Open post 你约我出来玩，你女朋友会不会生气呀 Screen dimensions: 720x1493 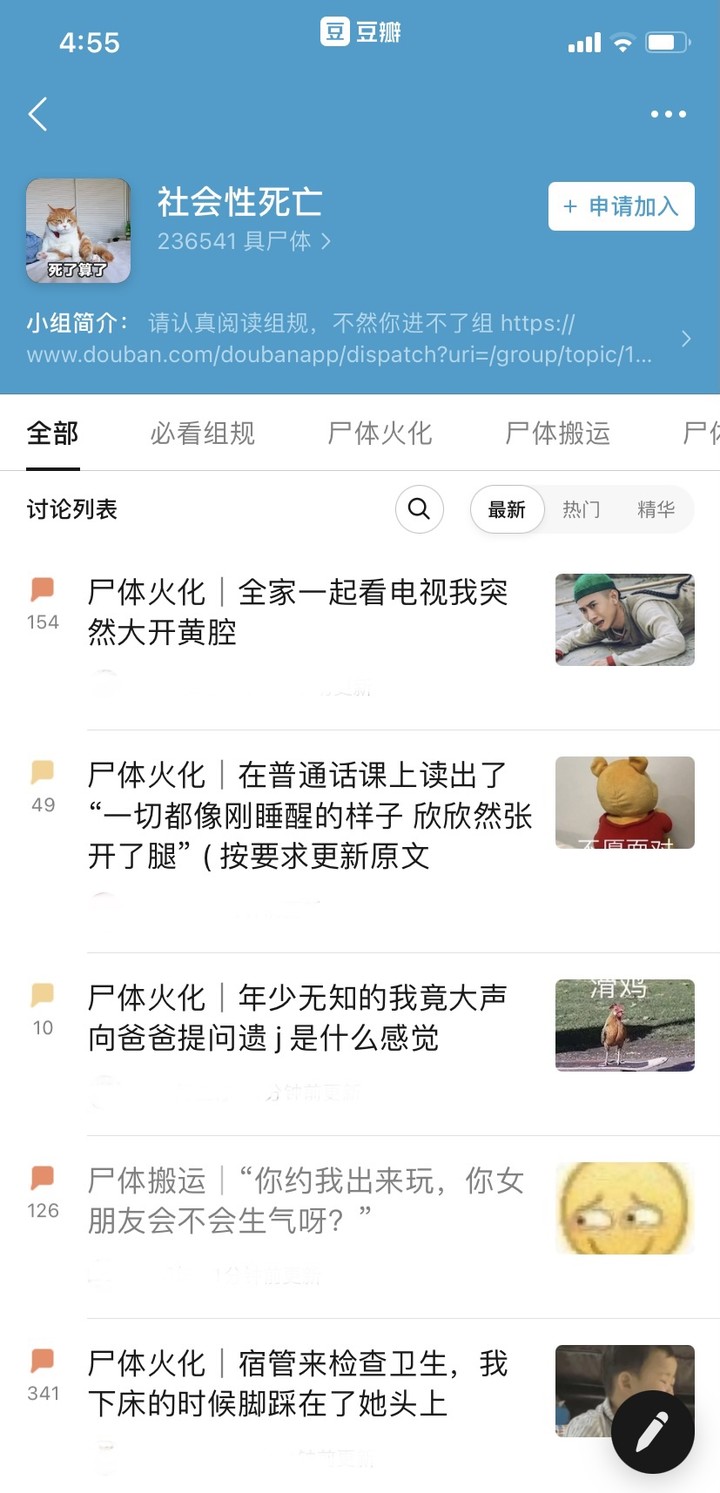click(305, 1200)
